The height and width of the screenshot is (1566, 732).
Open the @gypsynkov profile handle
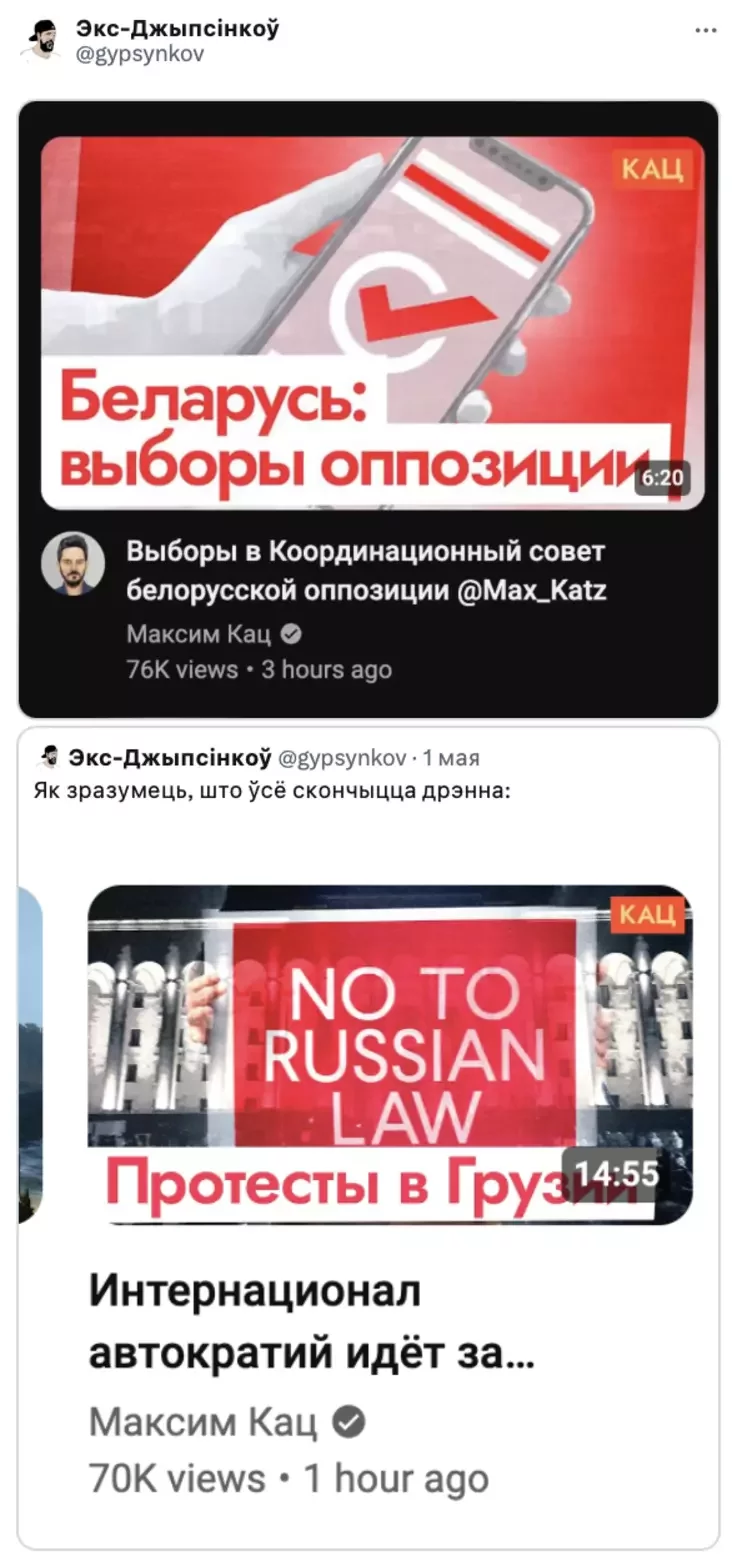(140, 54)
